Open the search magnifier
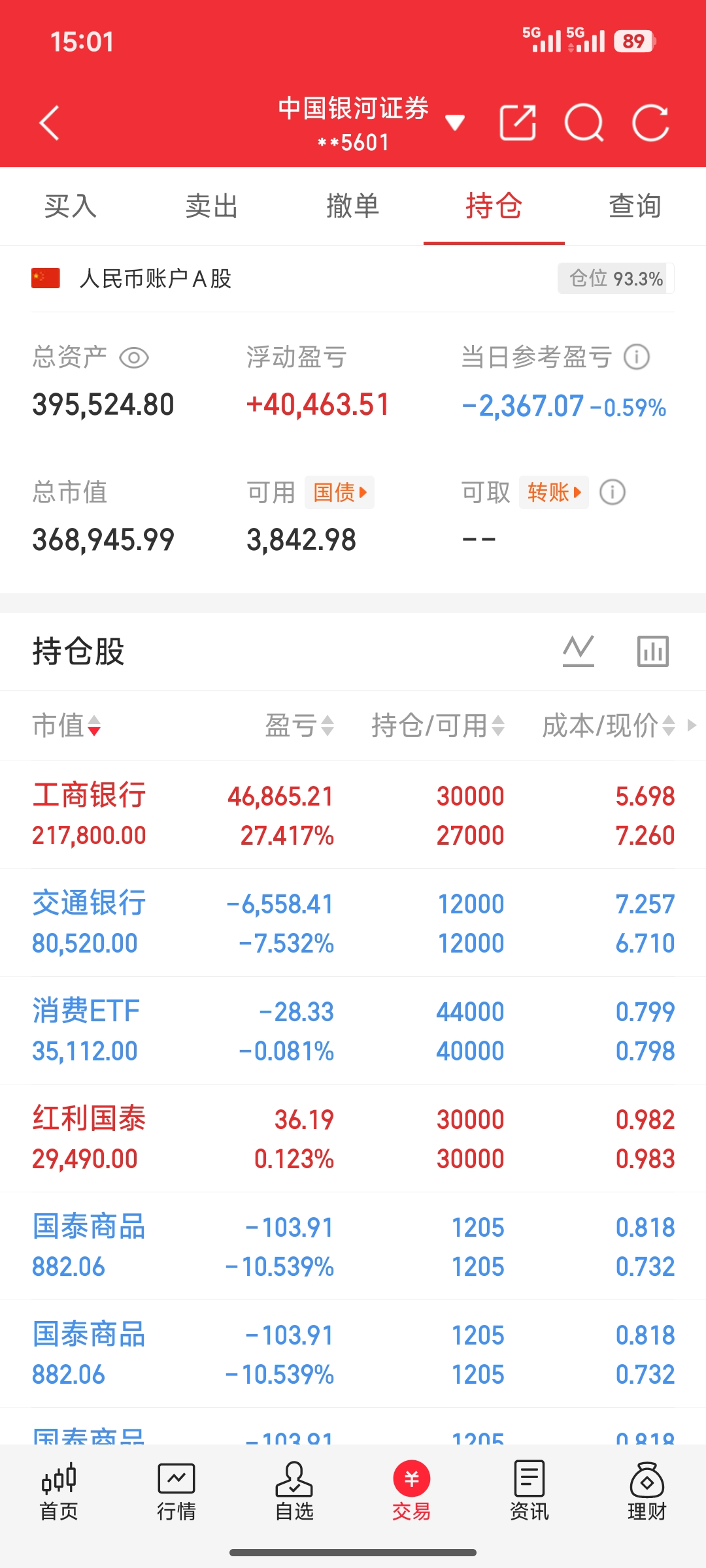 pos(584,123)
